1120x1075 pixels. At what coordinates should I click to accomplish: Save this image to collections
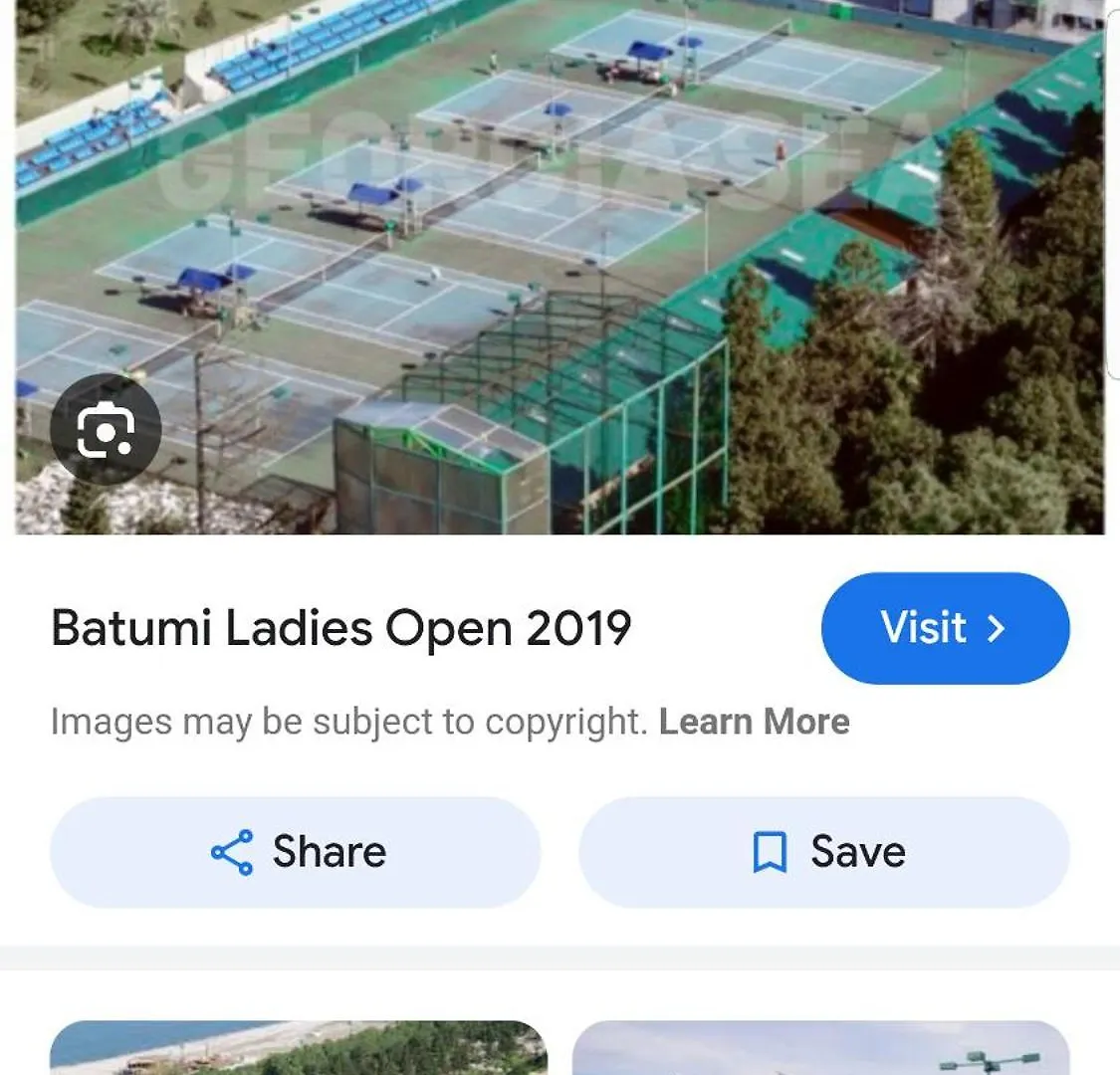(824, 852)
